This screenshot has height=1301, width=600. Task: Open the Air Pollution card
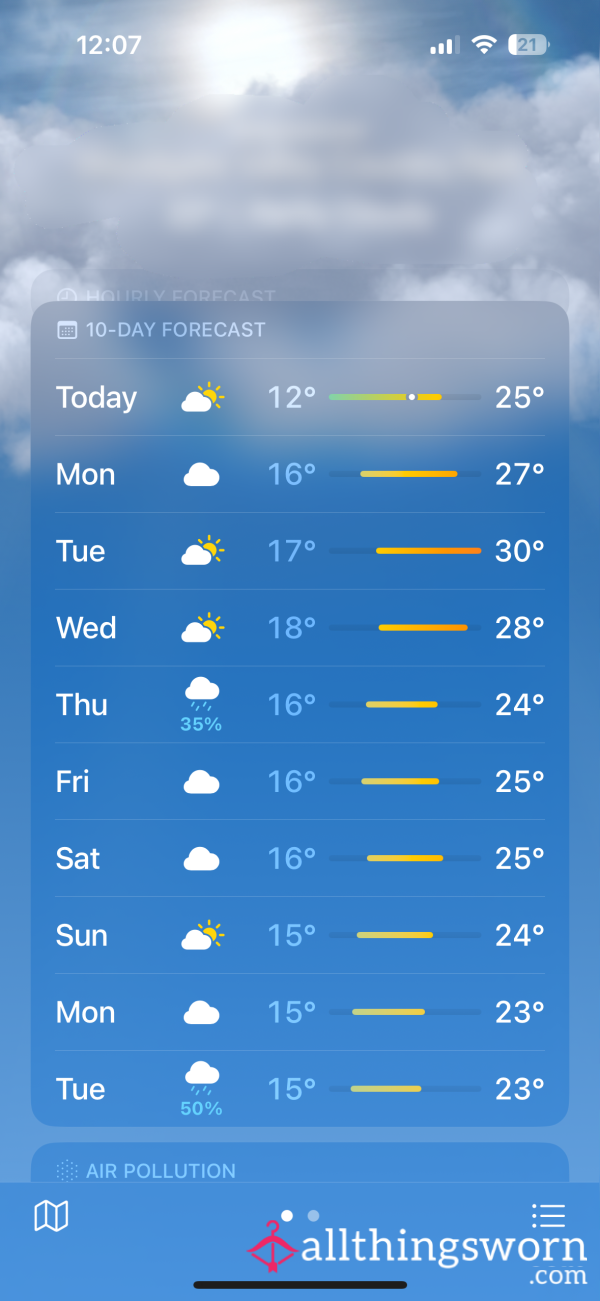(300, 1165)
